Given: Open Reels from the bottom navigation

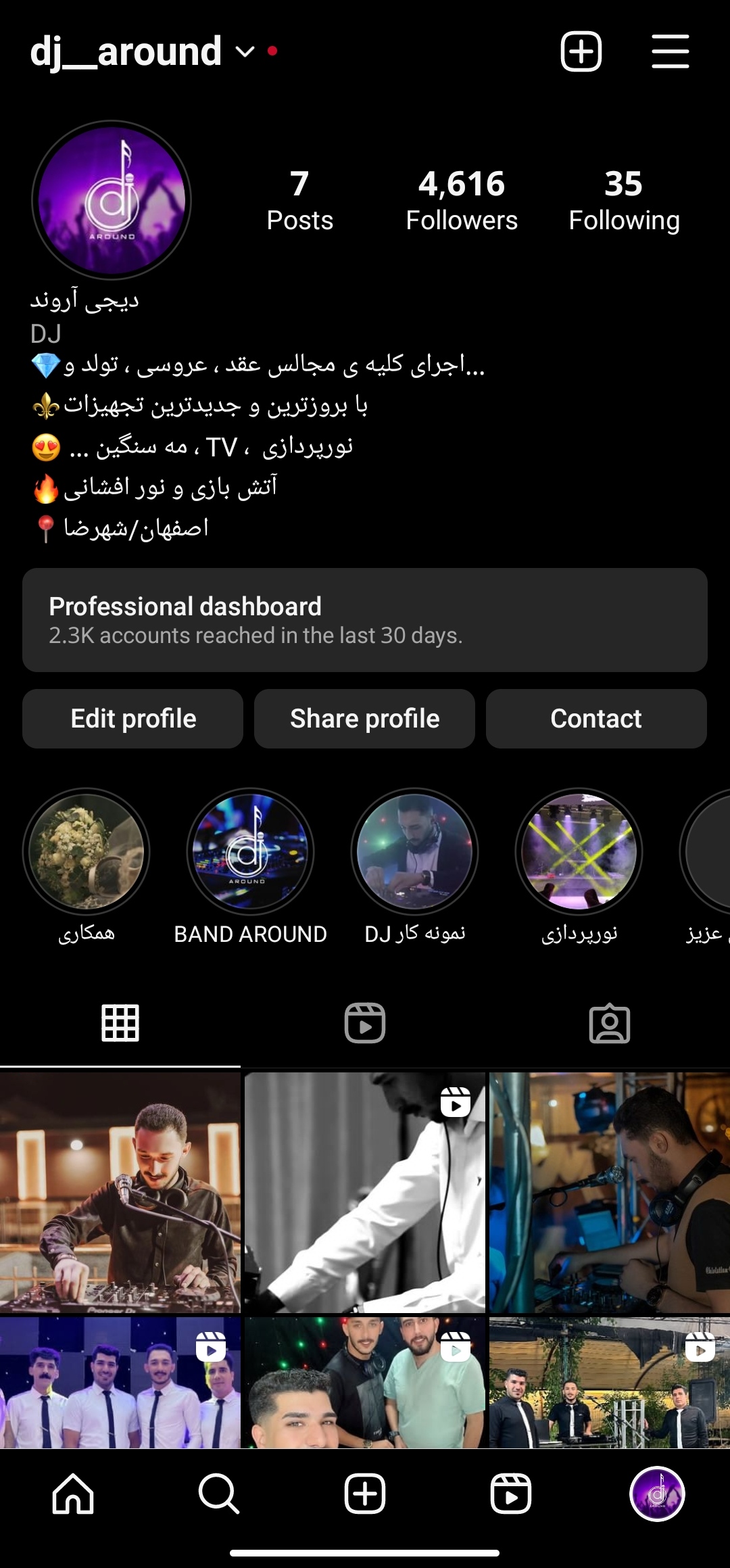Looking at the screenshot, I should [511, 1494].
